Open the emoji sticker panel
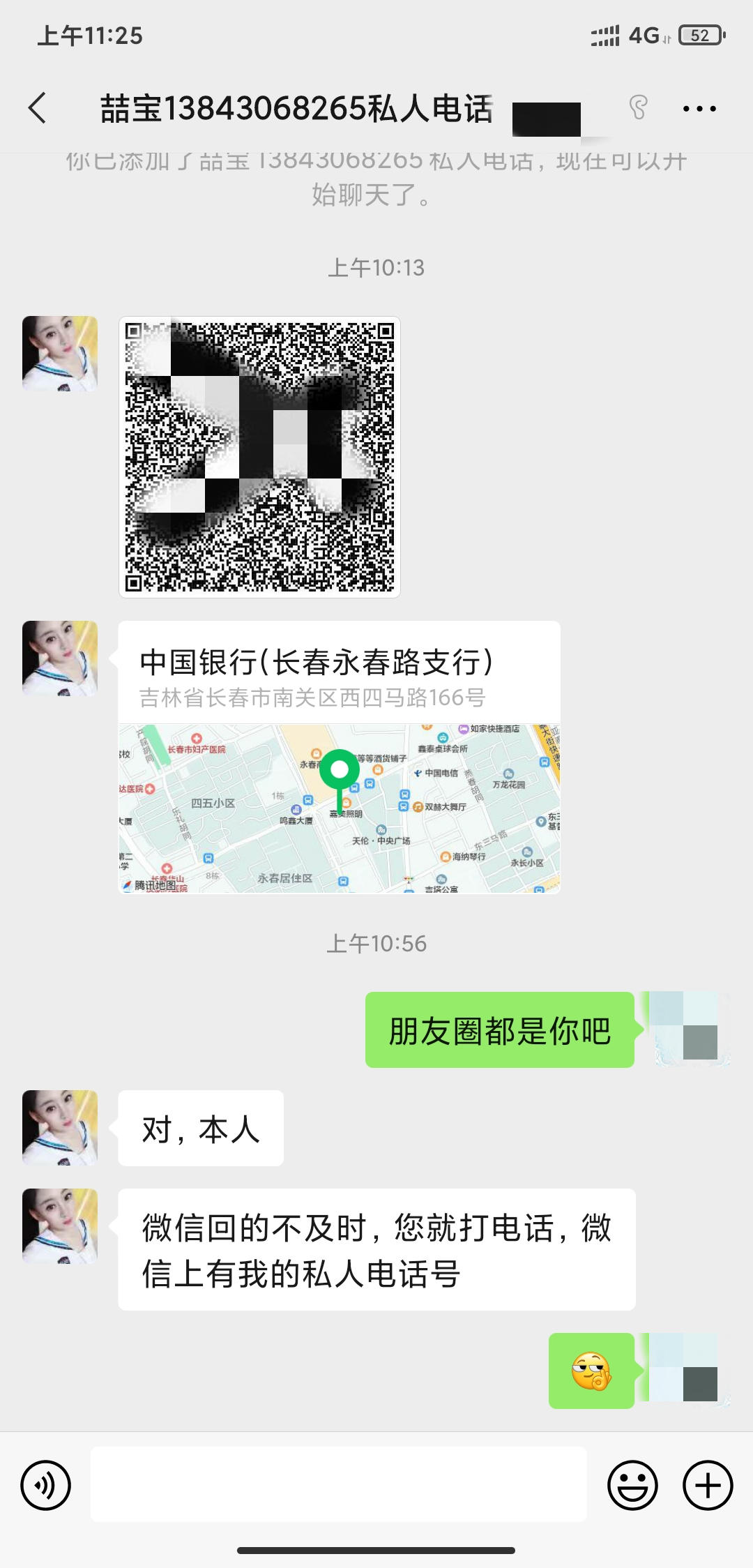 632,1486
